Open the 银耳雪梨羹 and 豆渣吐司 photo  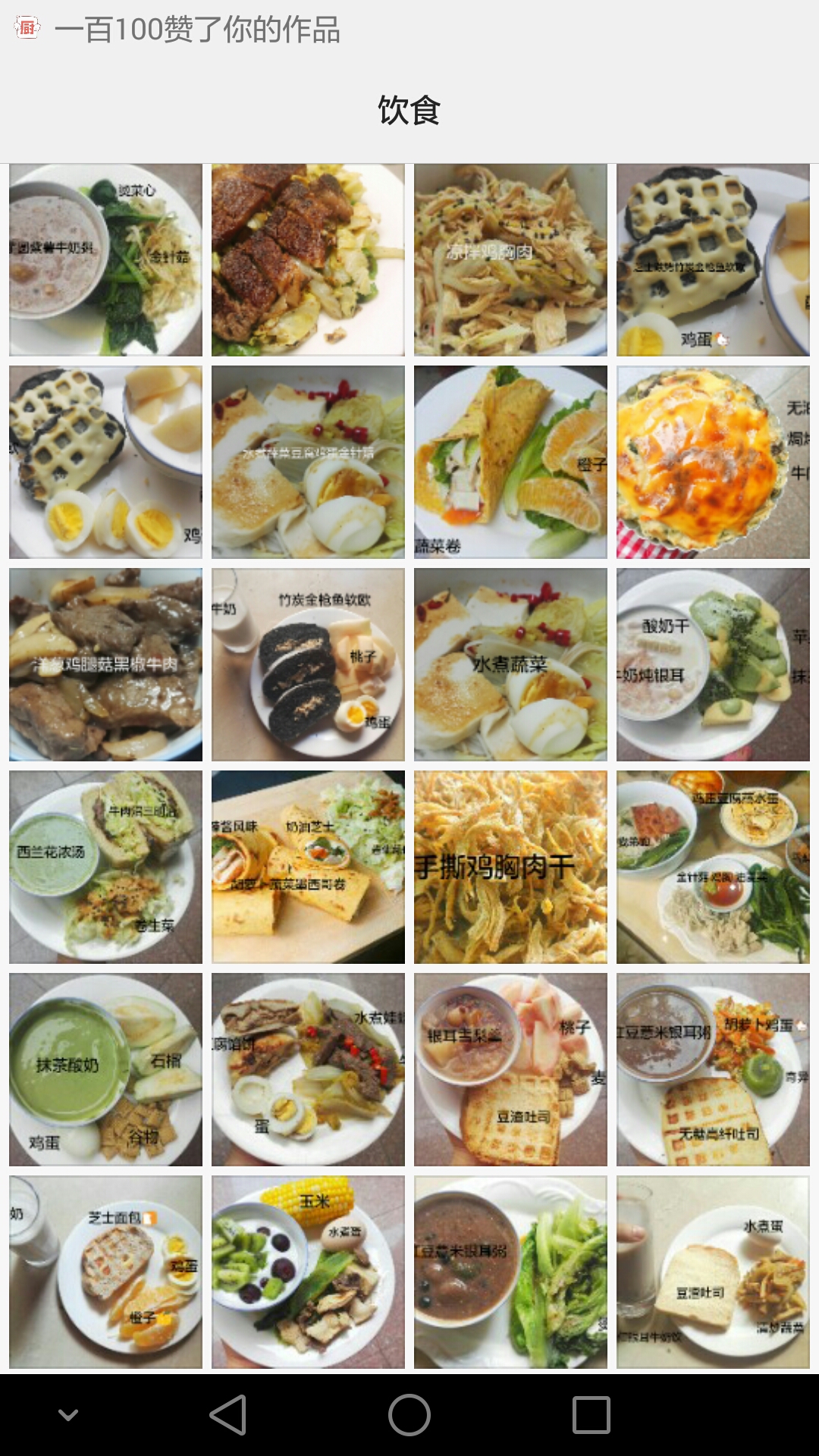click(510, 1069)
